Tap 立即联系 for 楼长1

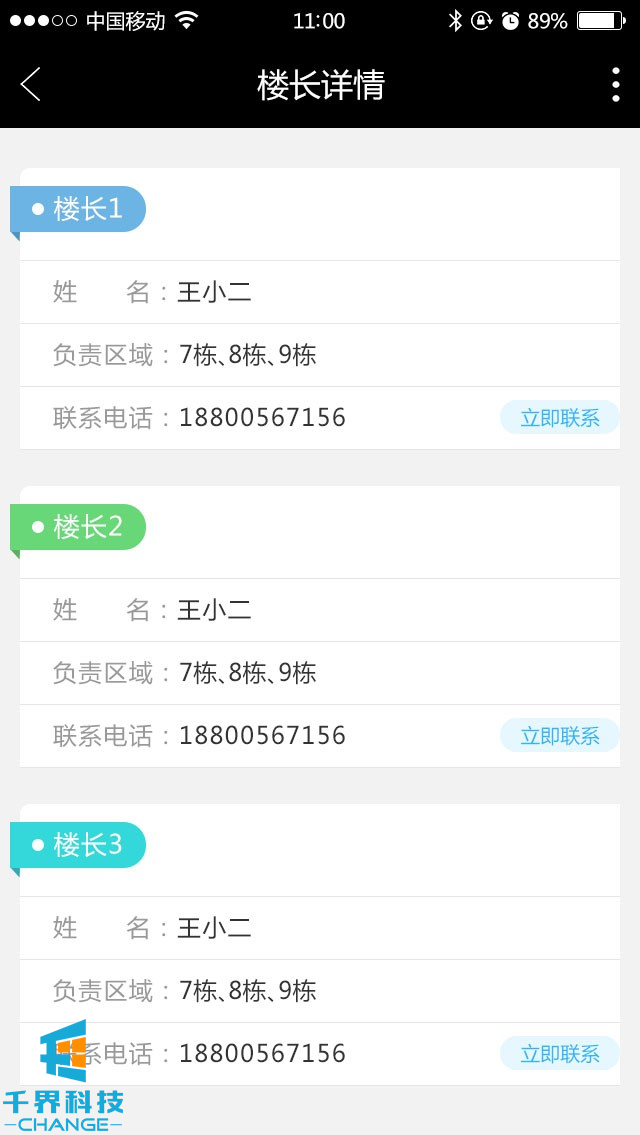point(559,418)
